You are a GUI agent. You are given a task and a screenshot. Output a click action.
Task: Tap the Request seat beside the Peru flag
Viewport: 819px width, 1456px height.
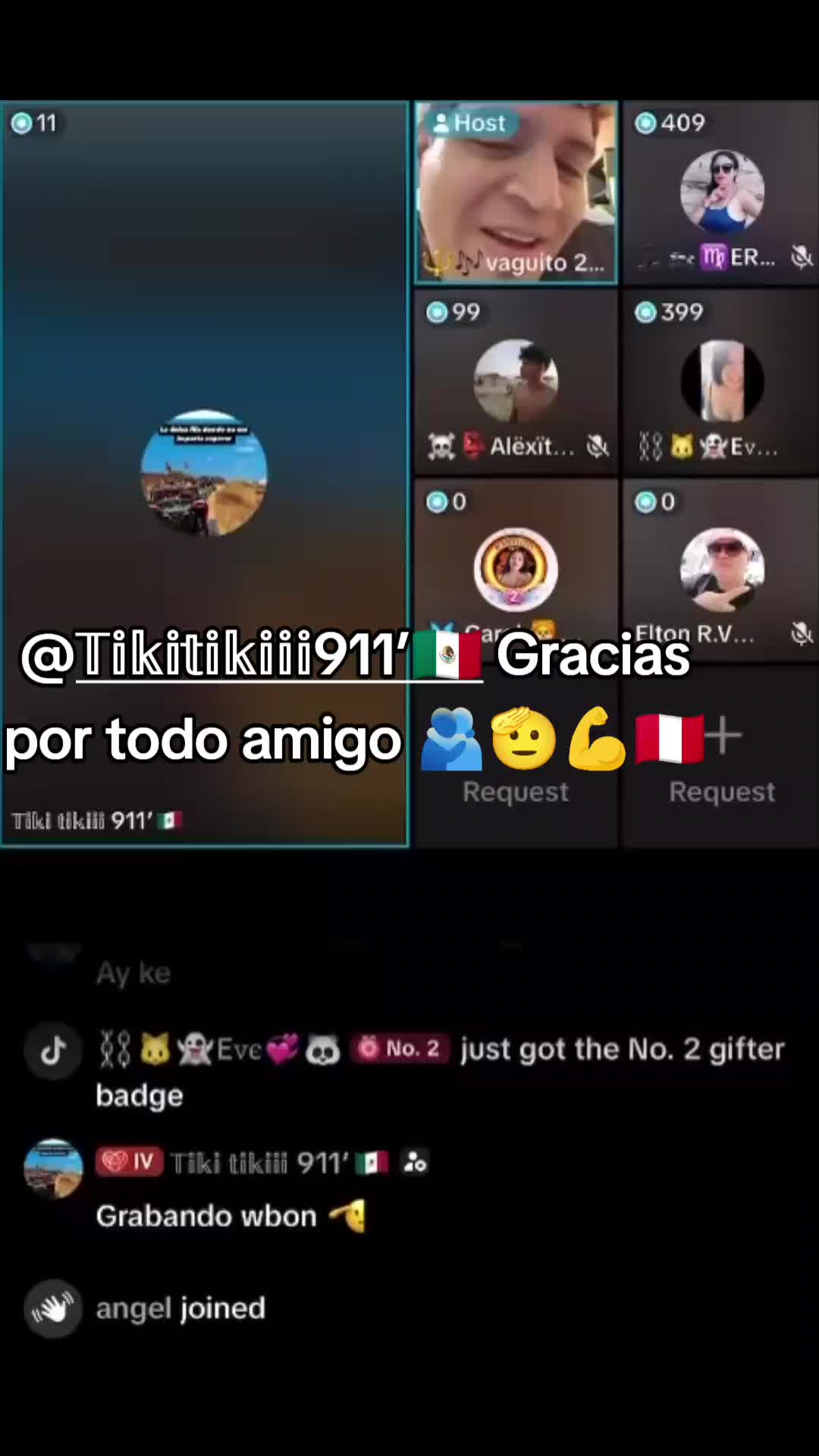[x=722, y=758]
